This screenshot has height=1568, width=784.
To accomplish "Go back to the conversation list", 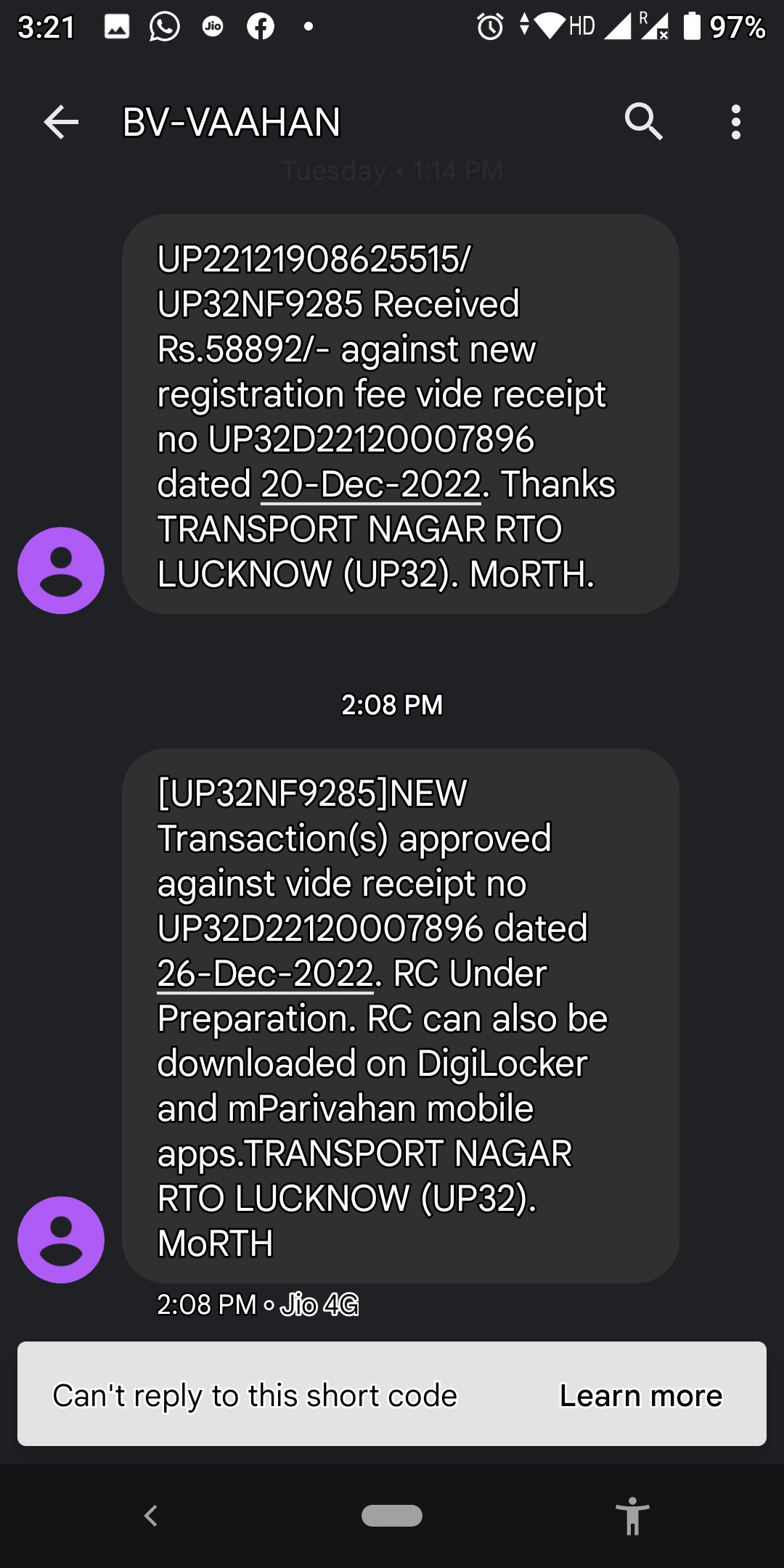I will [x=61, y=121].
